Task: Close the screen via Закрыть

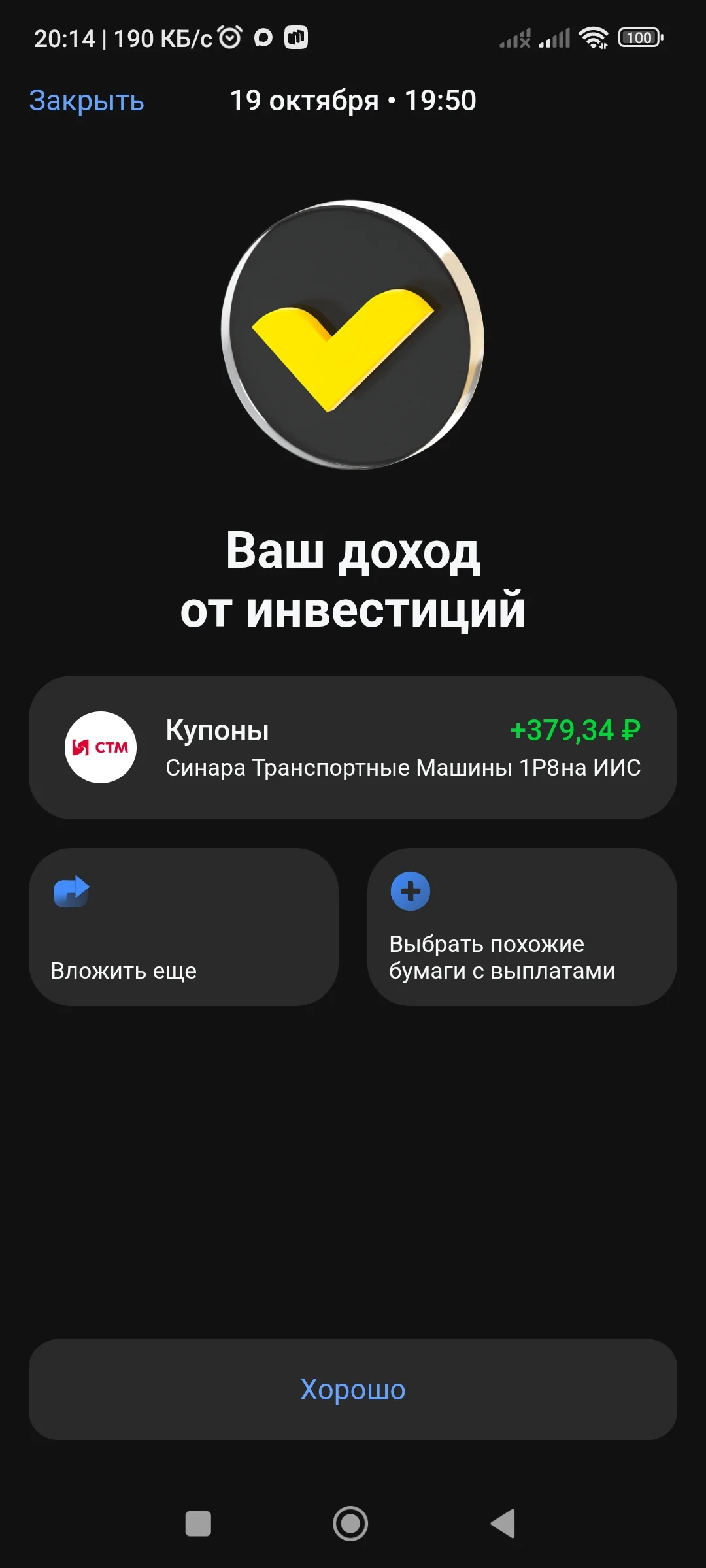Action: pyautogui.click(x=86, y=101)
